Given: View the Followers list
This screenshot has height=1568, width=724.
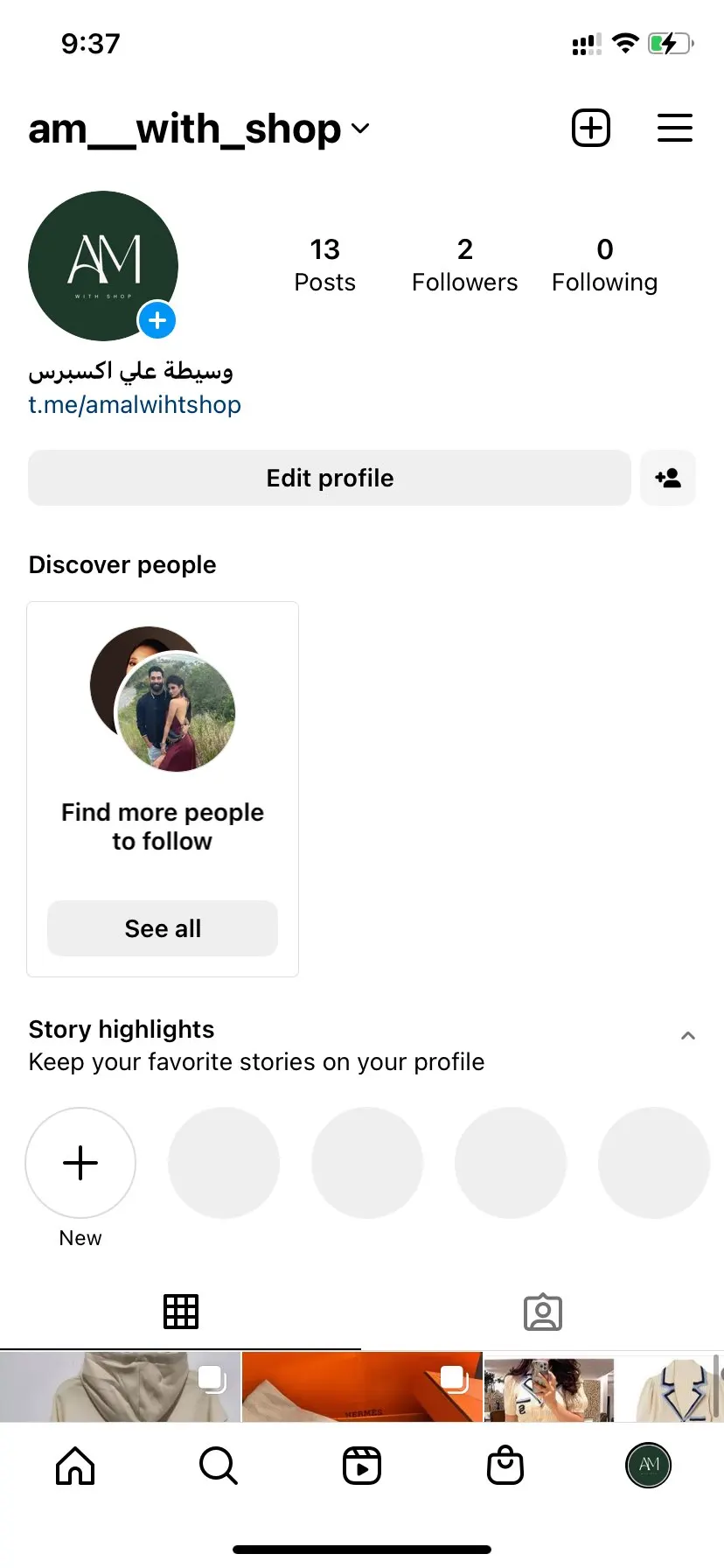Looking at the screenshot, I should (464, 265).
